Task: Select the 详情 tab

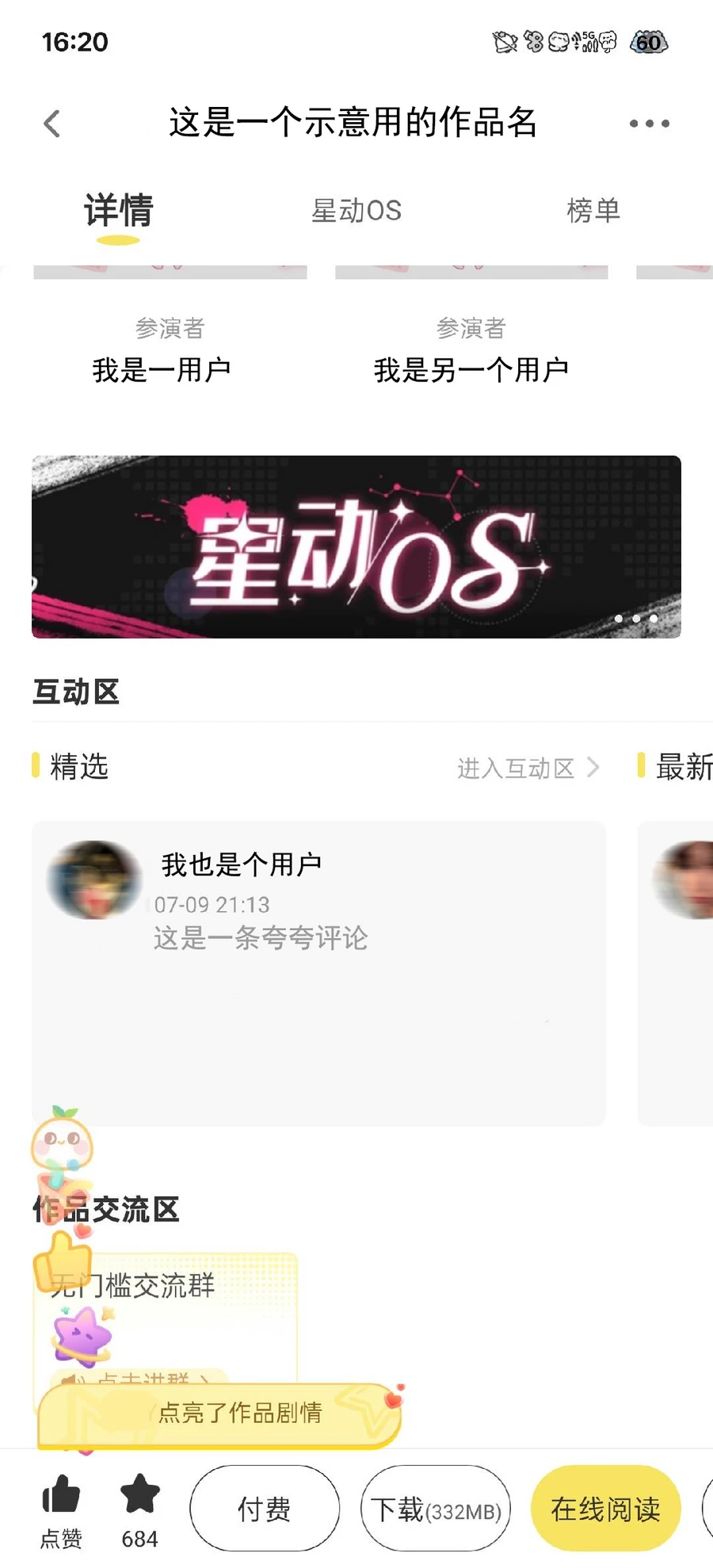Action: [x=119, y=211]
